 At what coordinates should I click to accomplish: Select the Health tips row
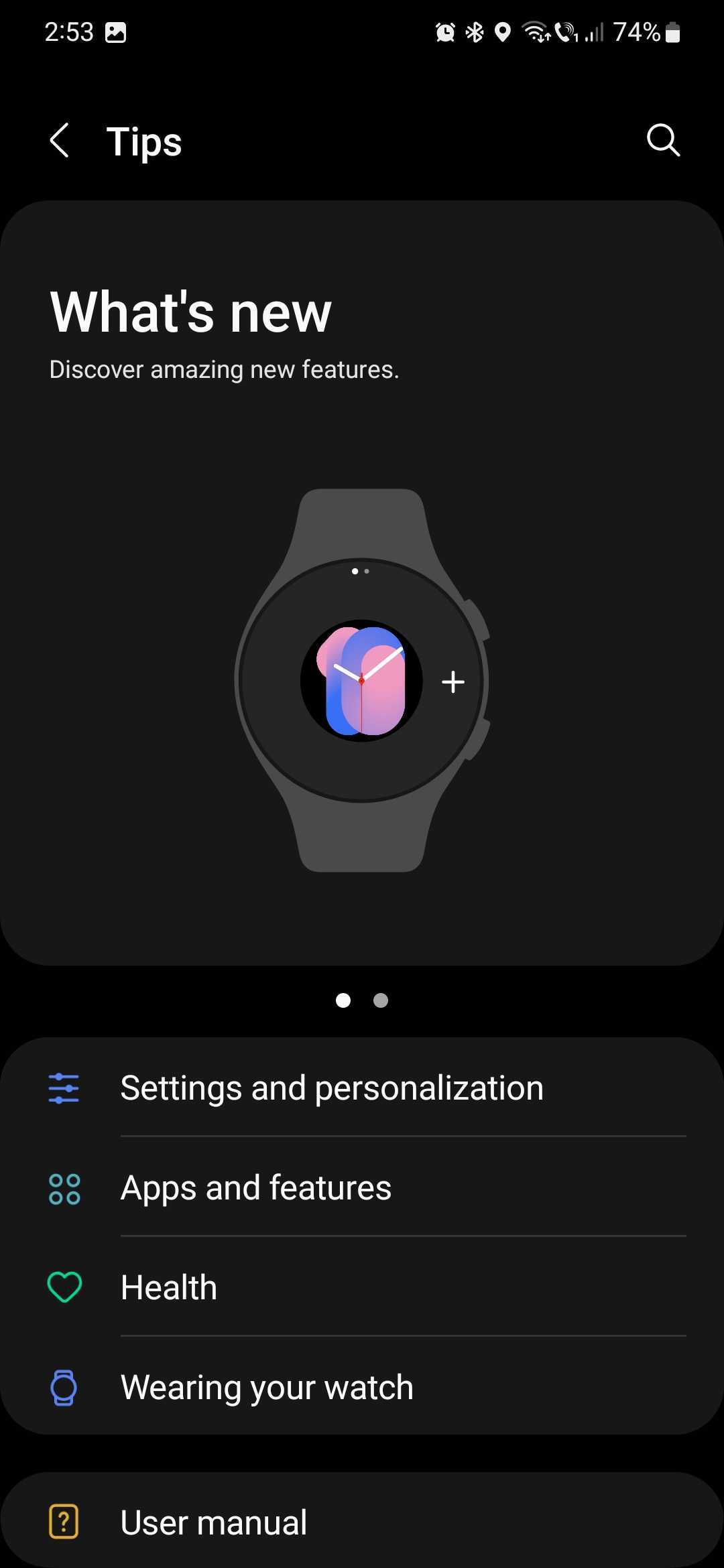(362, 1287)
